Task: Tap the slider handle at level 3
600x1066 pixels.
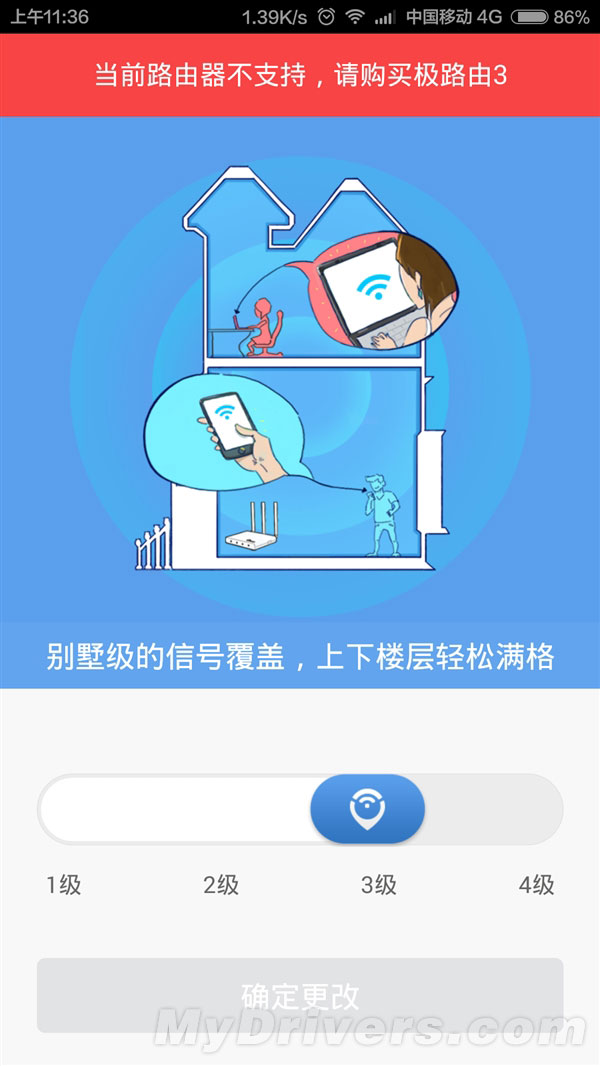Action: tap(368, 809)
